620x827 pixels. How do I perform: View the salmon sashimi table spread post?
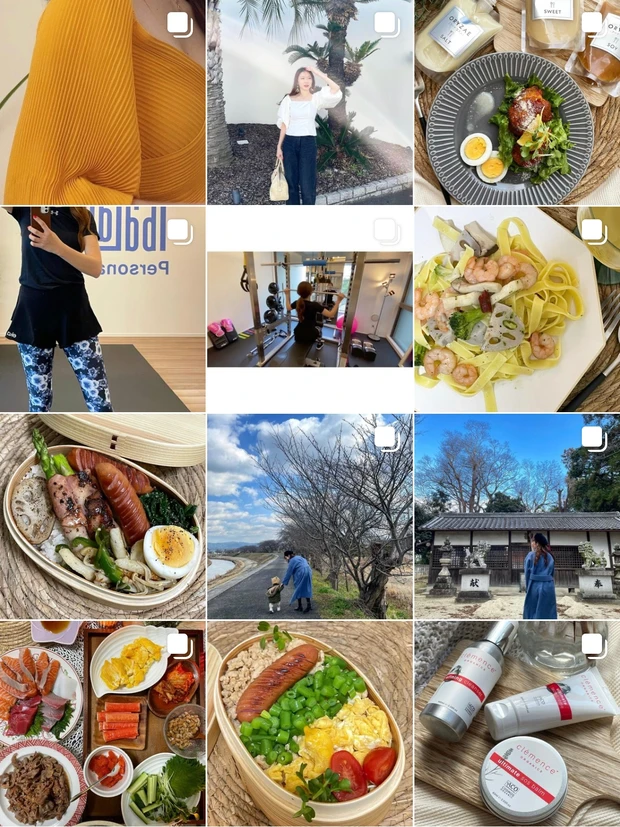coord(102,724)
